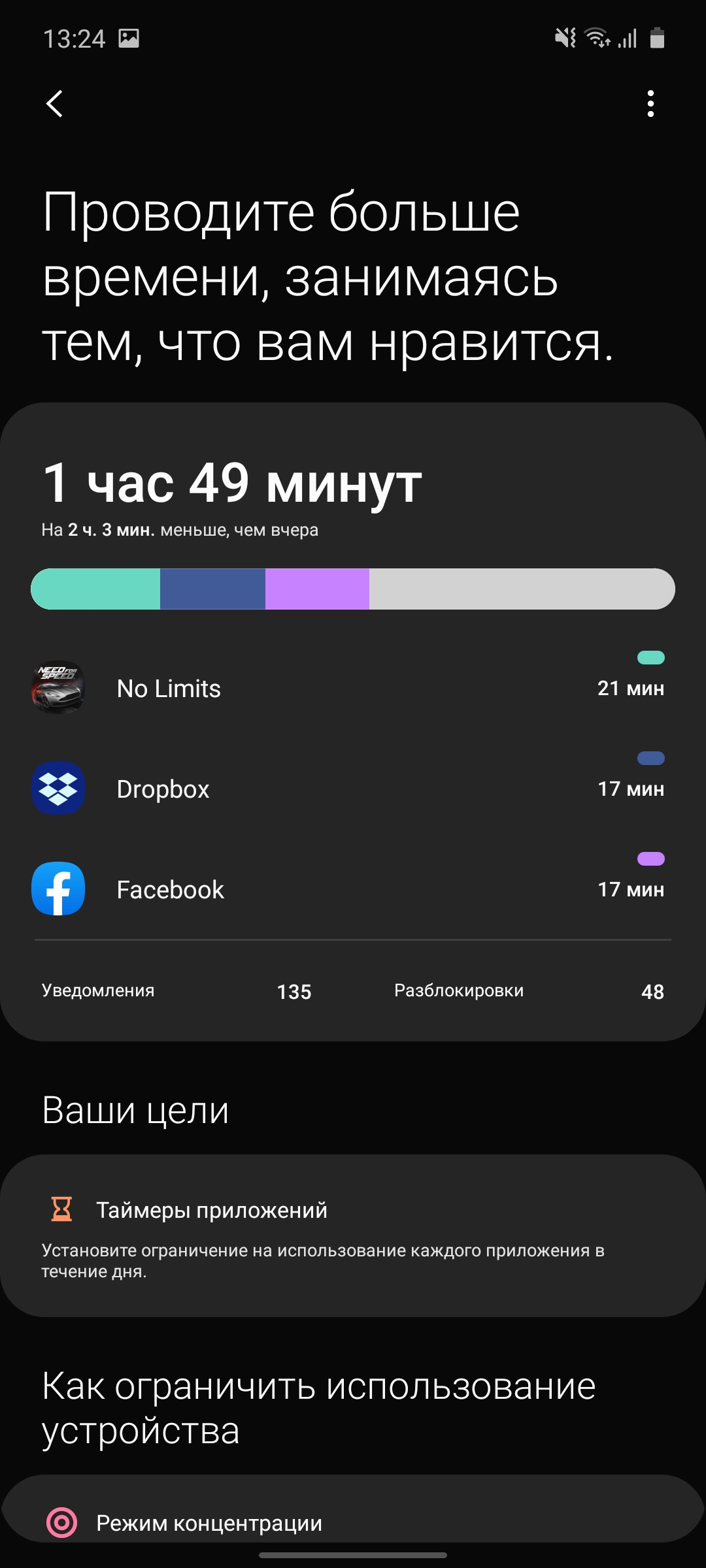Image resolution: width=706 pixels, height=1568 pixels.
Task: View unlocks count details (Разблокировки)
Action: click(x=528, y=991)
